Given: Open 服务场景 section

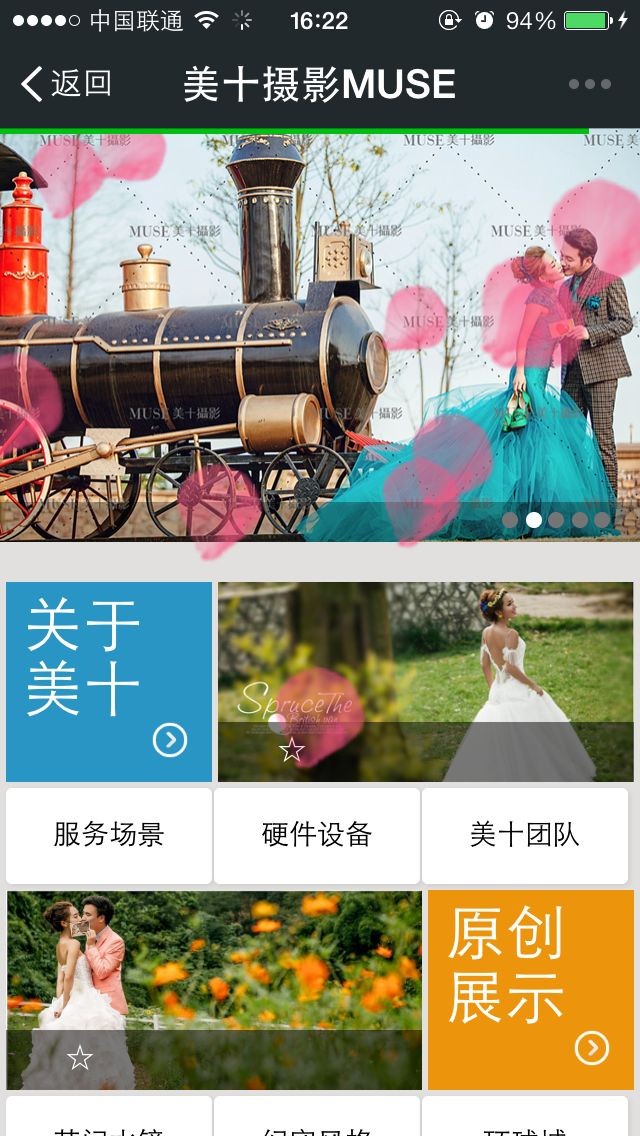Looking at the screenshot, I should click(x=109, y=835).
